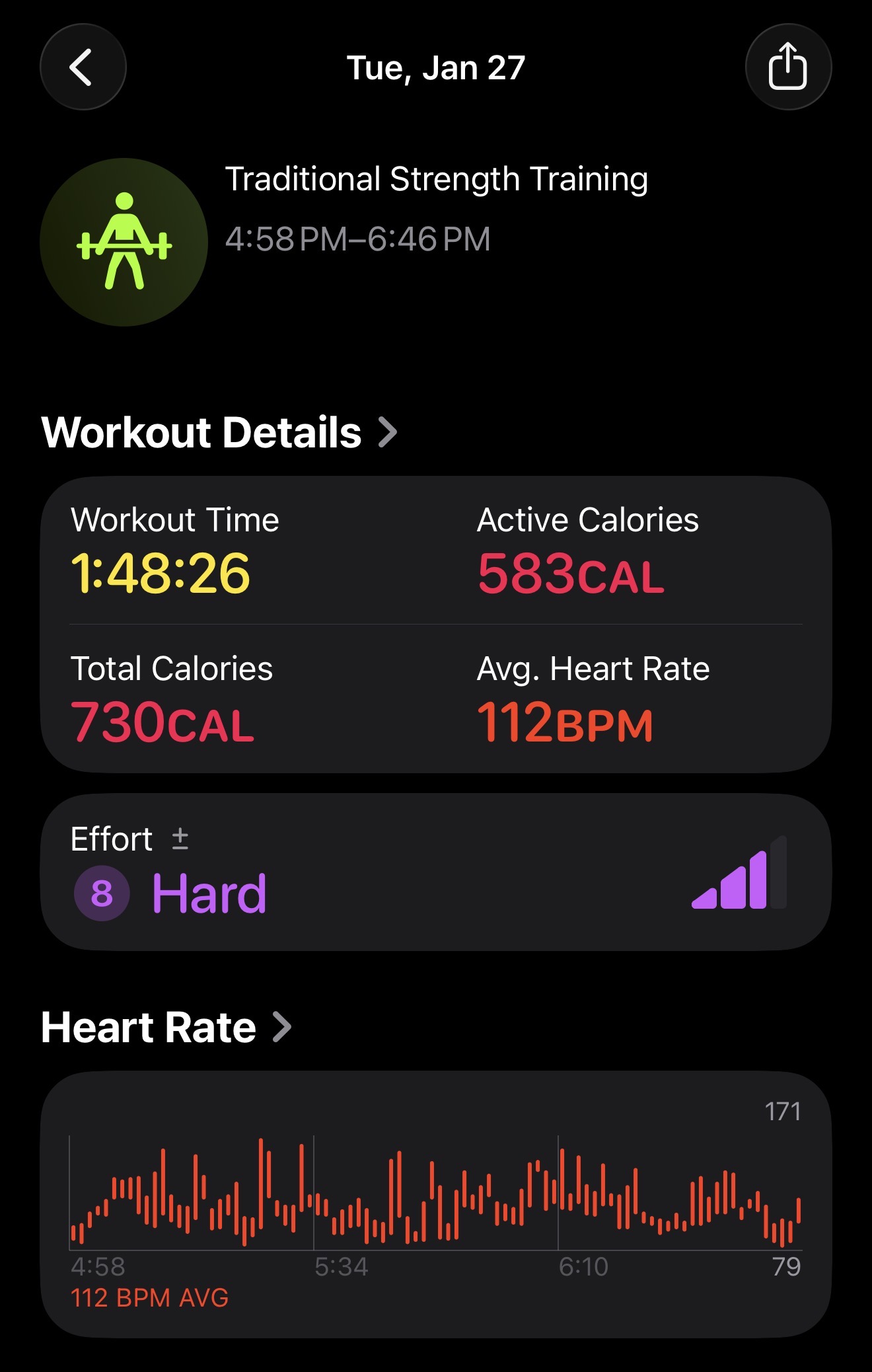Image resolution: width=872 pixels, height=1372 pixels.
Task: Adjust the Effort rating
Action: point(180,839)
